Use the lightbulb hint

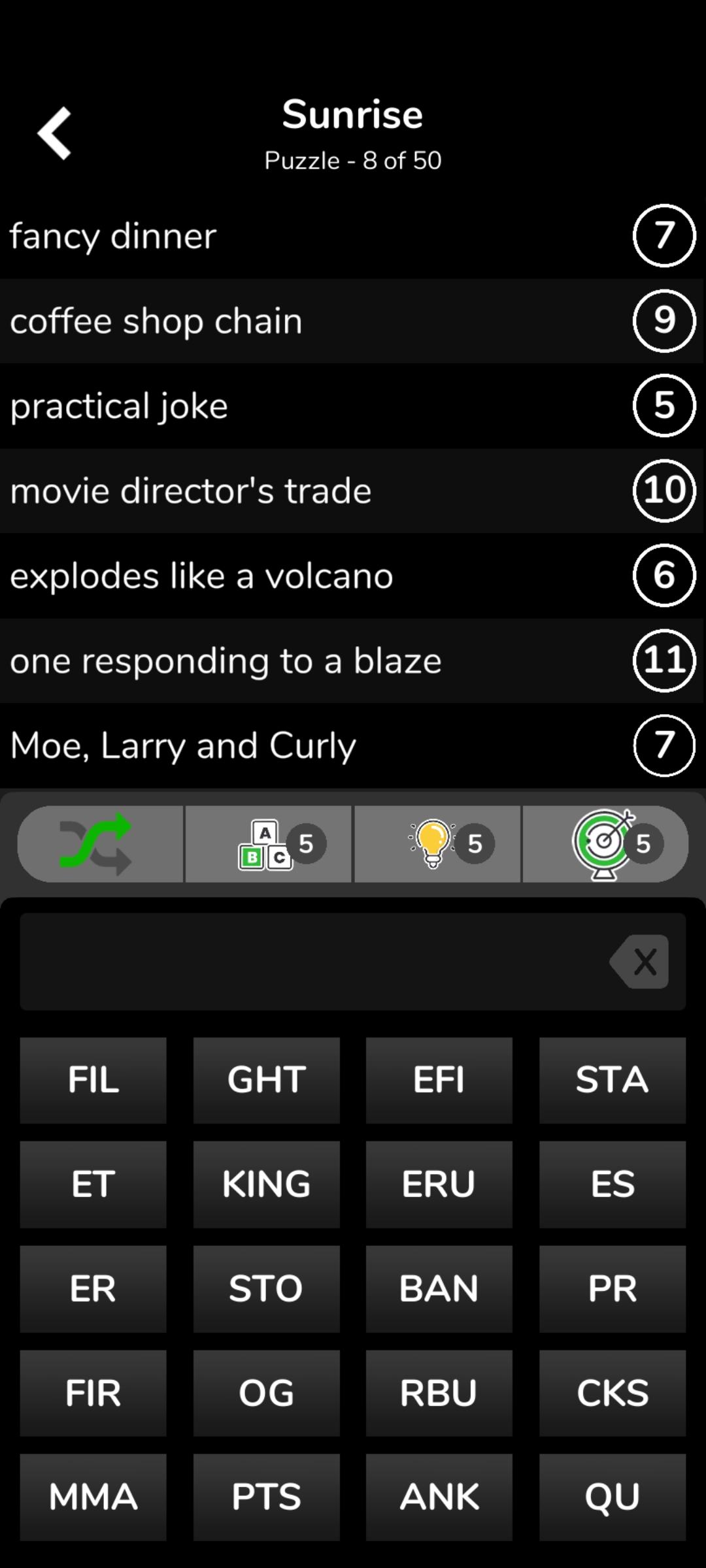[x=437, y=843]
